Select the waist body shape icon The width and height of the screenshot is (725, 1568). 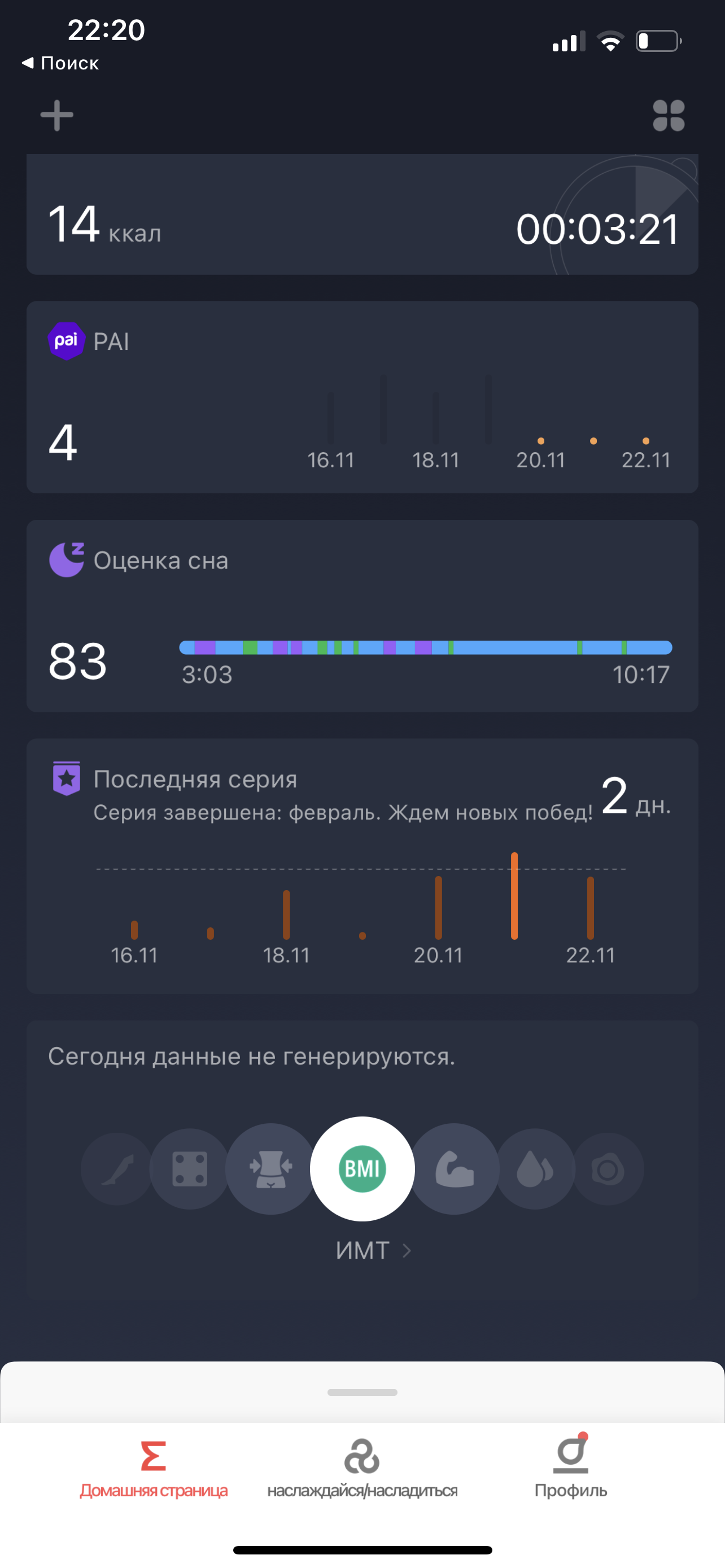271,1169
